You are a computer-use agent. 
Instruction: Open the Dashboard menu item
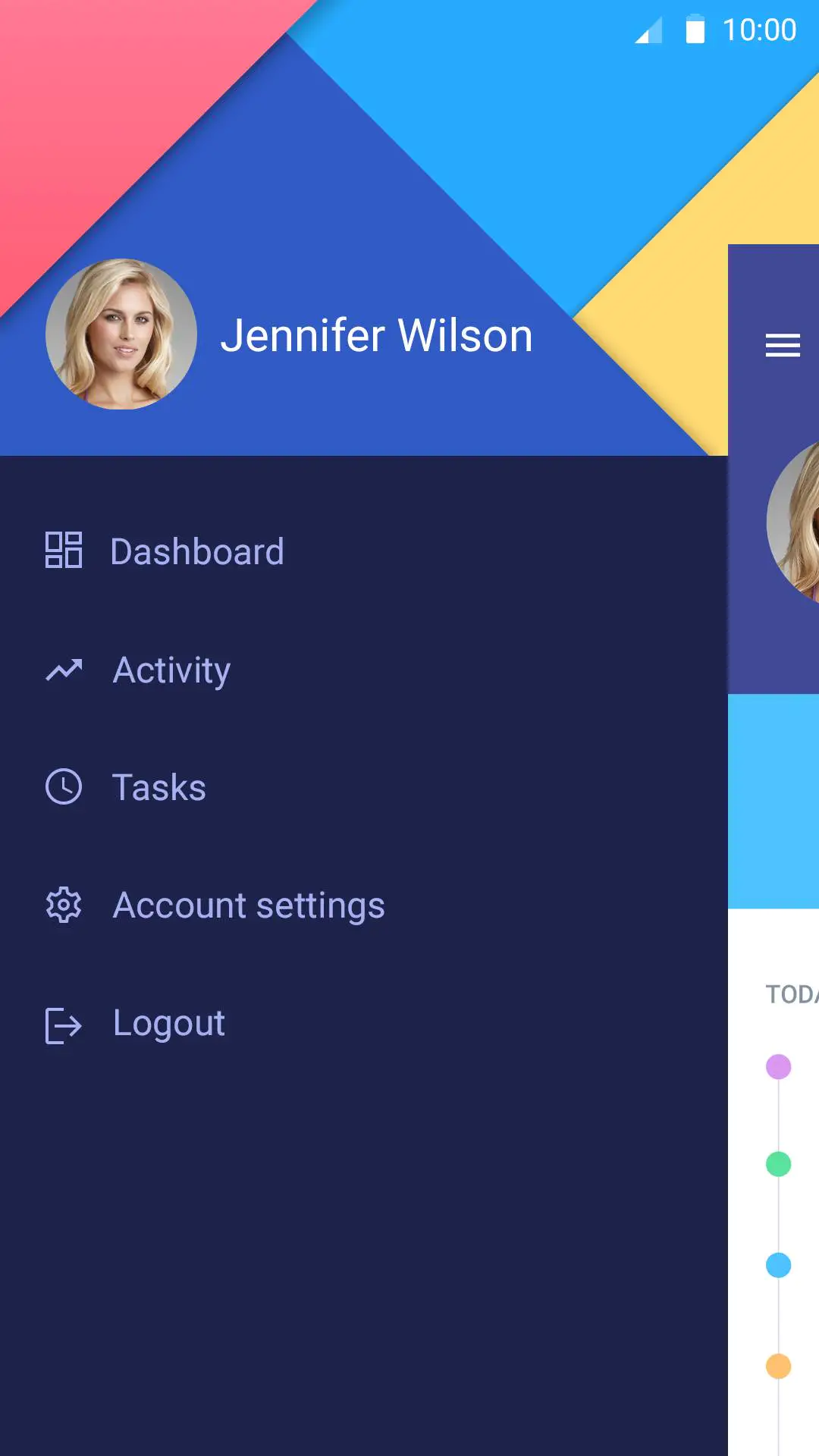364,551
